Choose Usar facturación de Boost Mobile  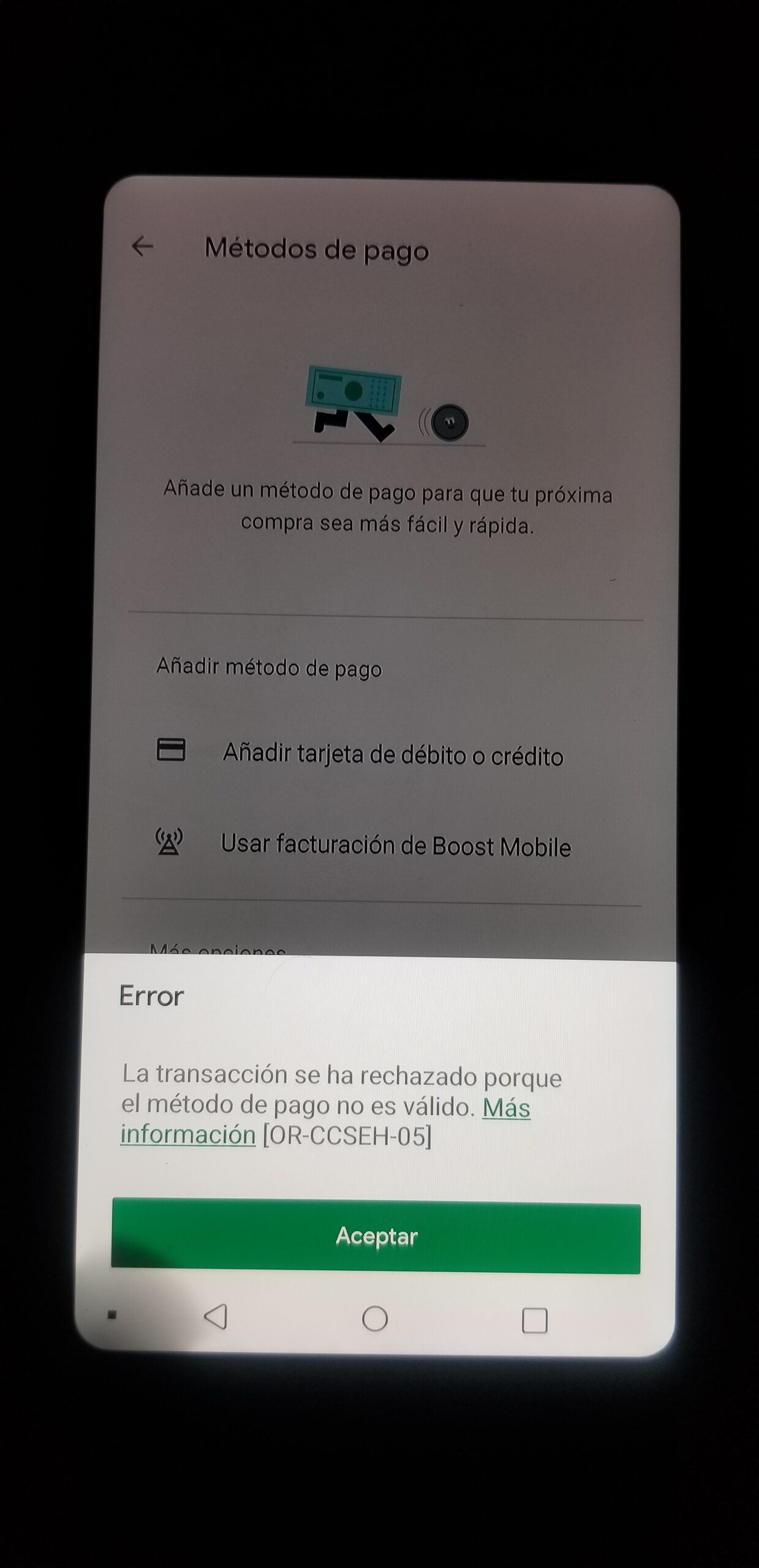(395, 846)
